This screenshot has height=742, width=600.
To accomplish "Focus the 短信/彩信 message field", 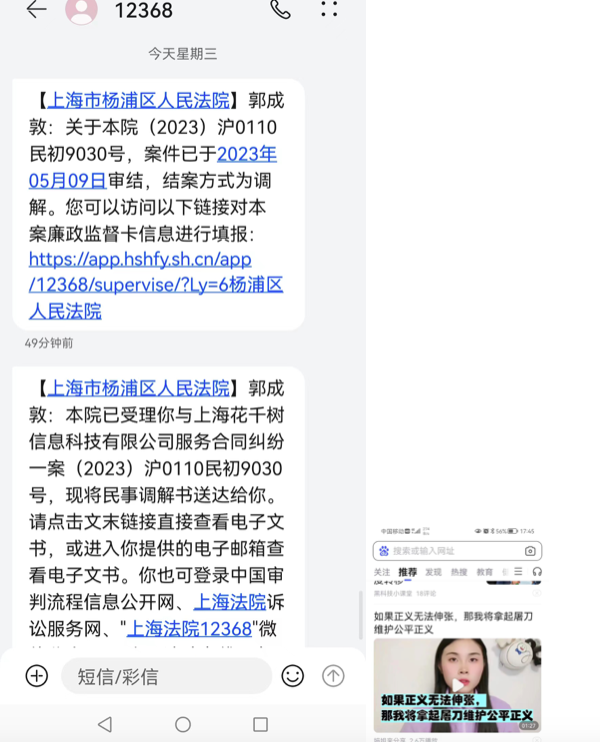I will [x=165, y=676].
